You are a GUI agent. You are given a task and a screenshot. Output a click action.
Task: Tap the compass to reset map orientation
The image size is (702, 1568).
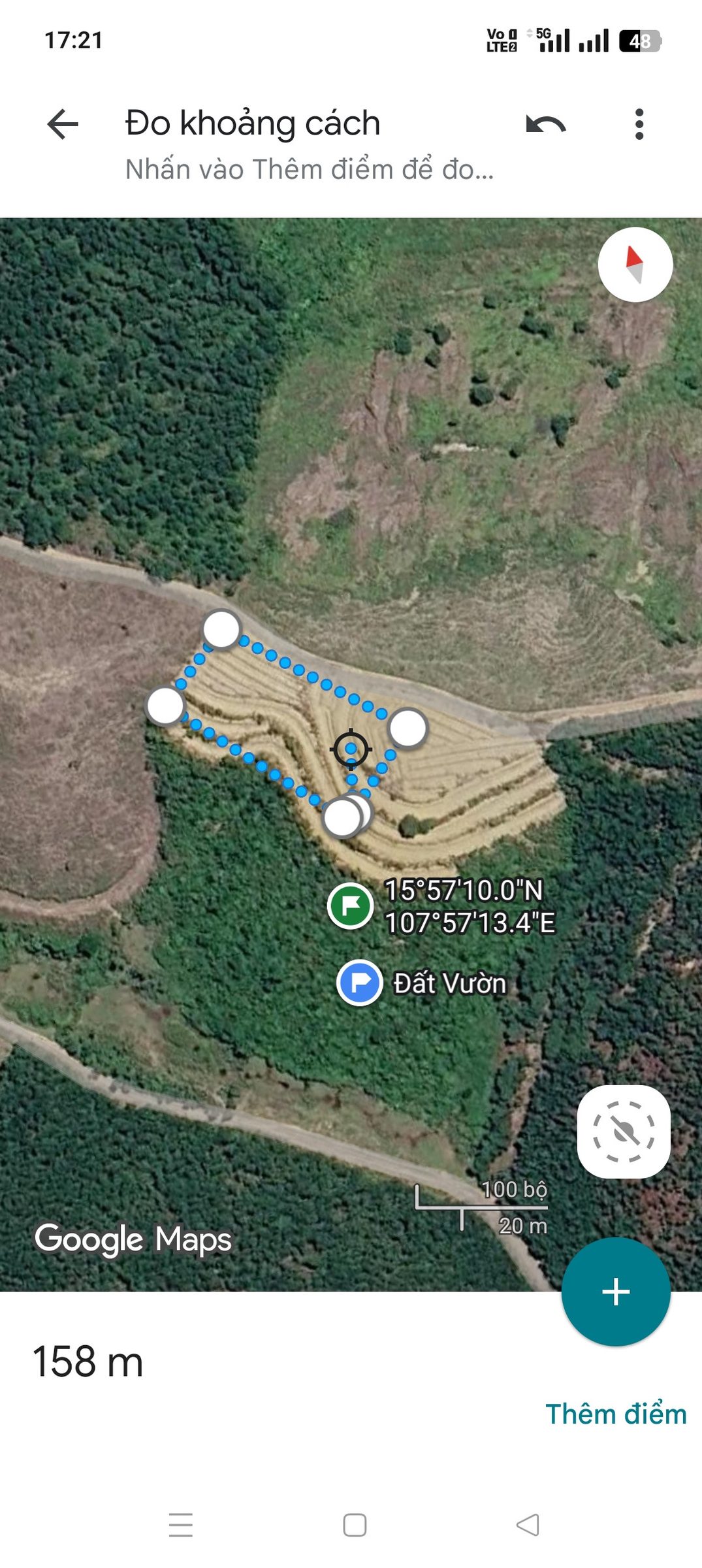tap(635, 265)
